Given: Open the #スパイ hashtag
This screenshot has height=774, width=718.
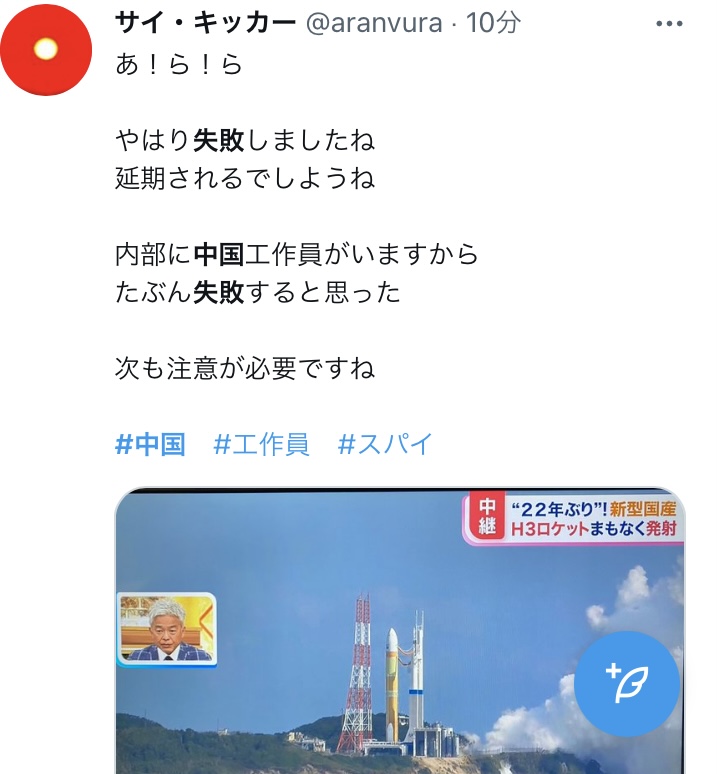Looking at the screenshot, I should [385, 444].
